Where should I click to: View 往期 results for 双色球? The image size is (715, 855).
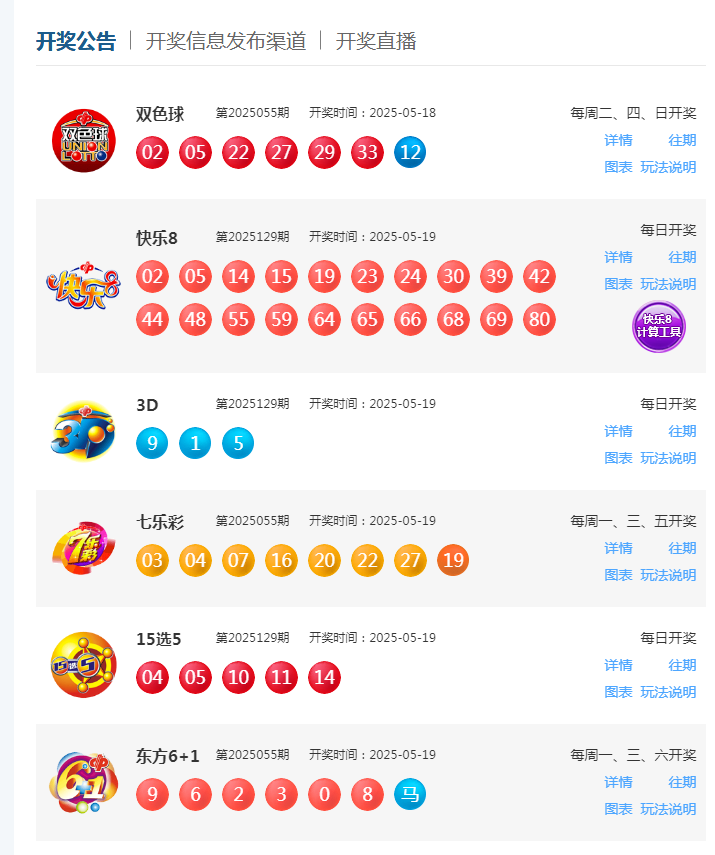(x=682, y=140)
